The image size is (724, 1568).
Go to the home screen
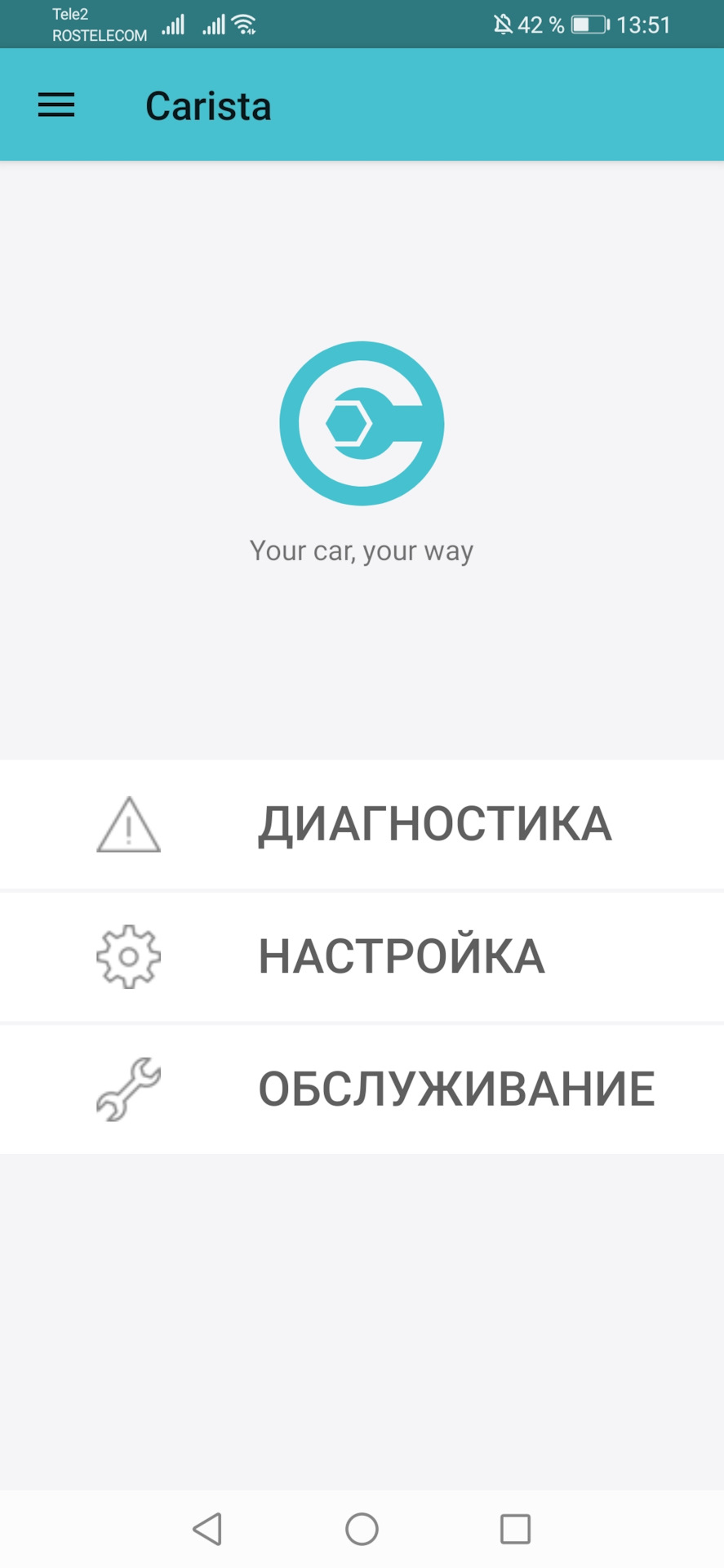pos(362,1529)
